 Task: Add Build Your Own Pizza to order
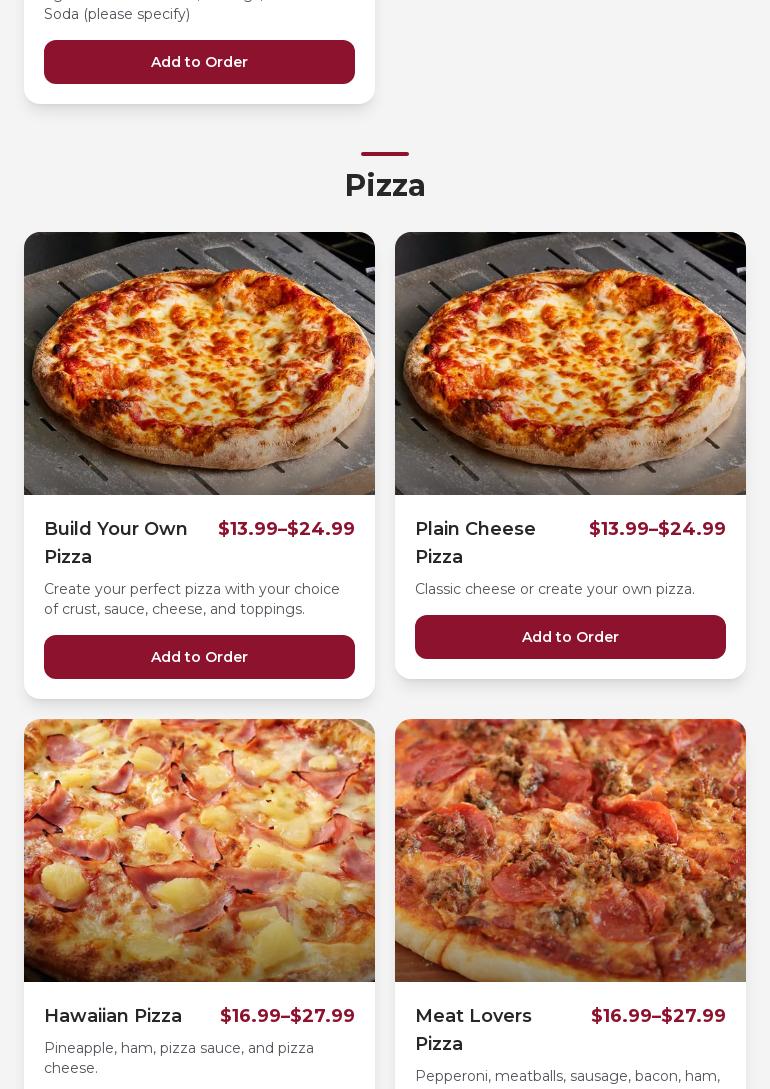pos(199,657)
